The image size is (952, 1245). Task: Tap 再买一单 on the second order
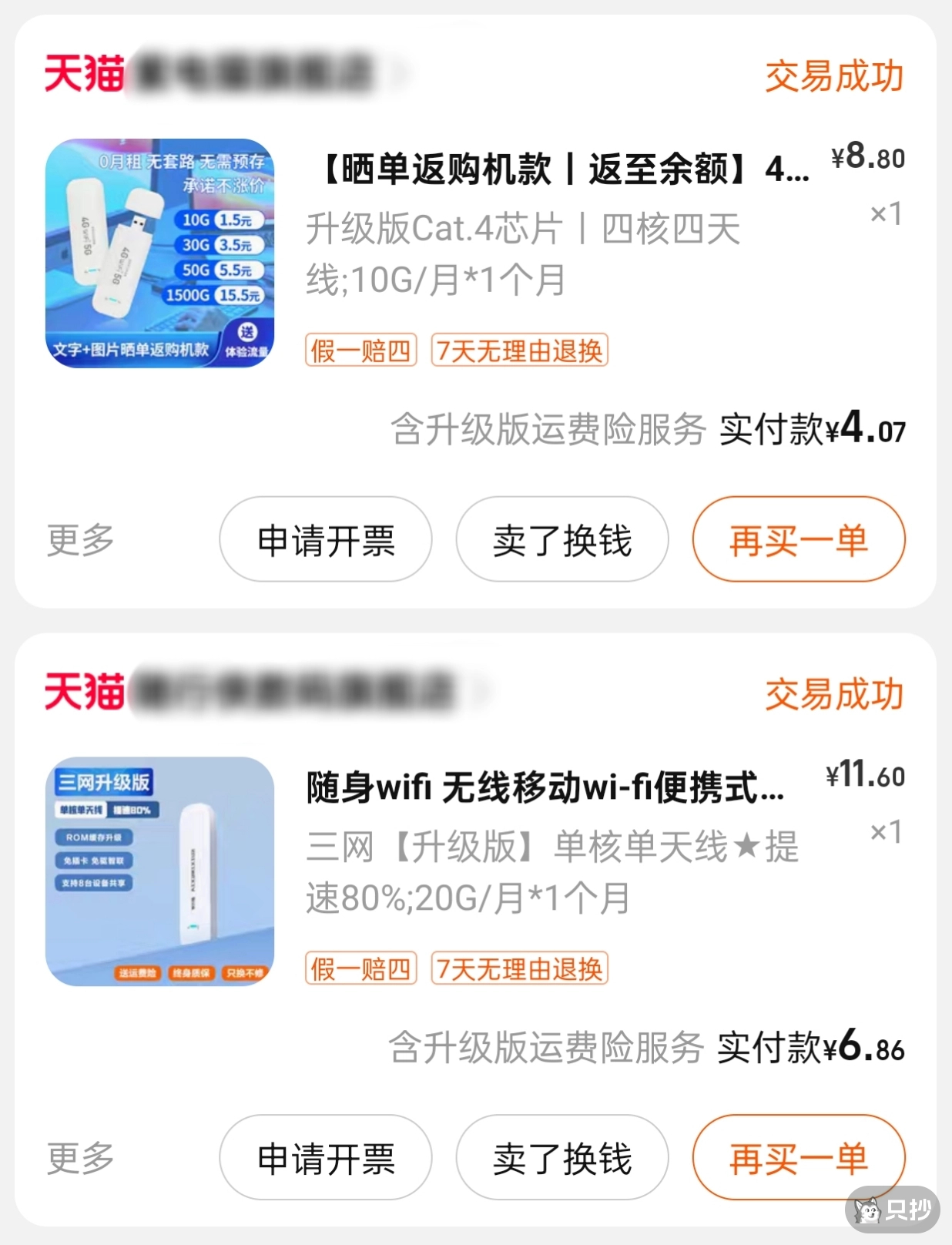[x=799, y=1158]
